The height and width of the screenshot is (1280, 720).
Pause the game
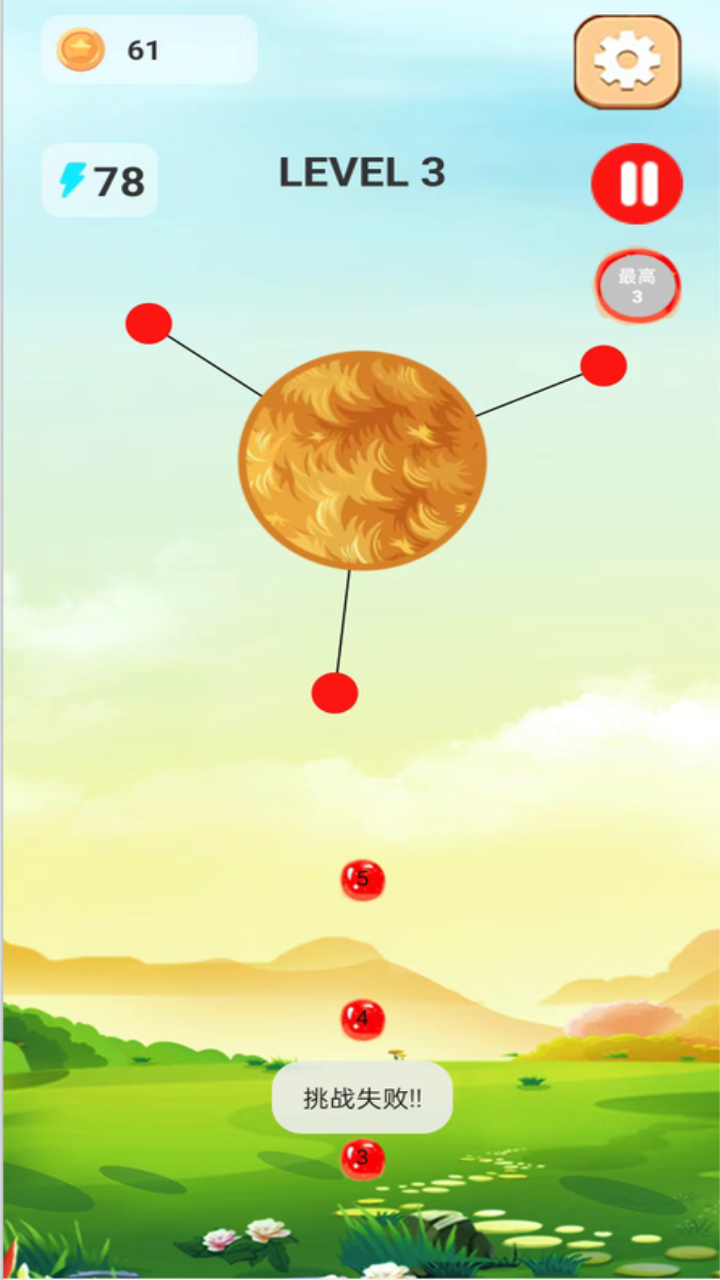(637, 184)
